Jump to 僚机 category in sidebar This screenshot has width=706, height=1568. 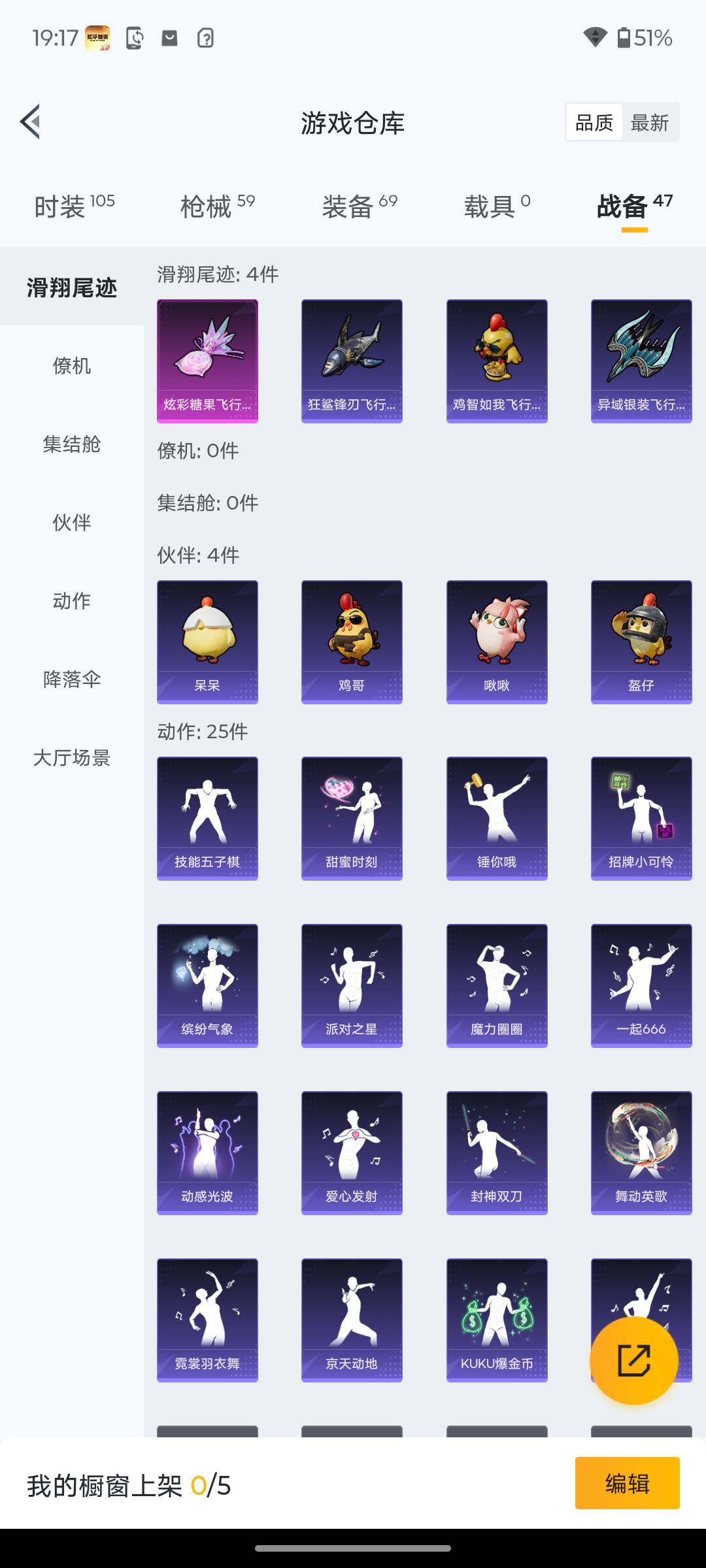tap(72, 366)
